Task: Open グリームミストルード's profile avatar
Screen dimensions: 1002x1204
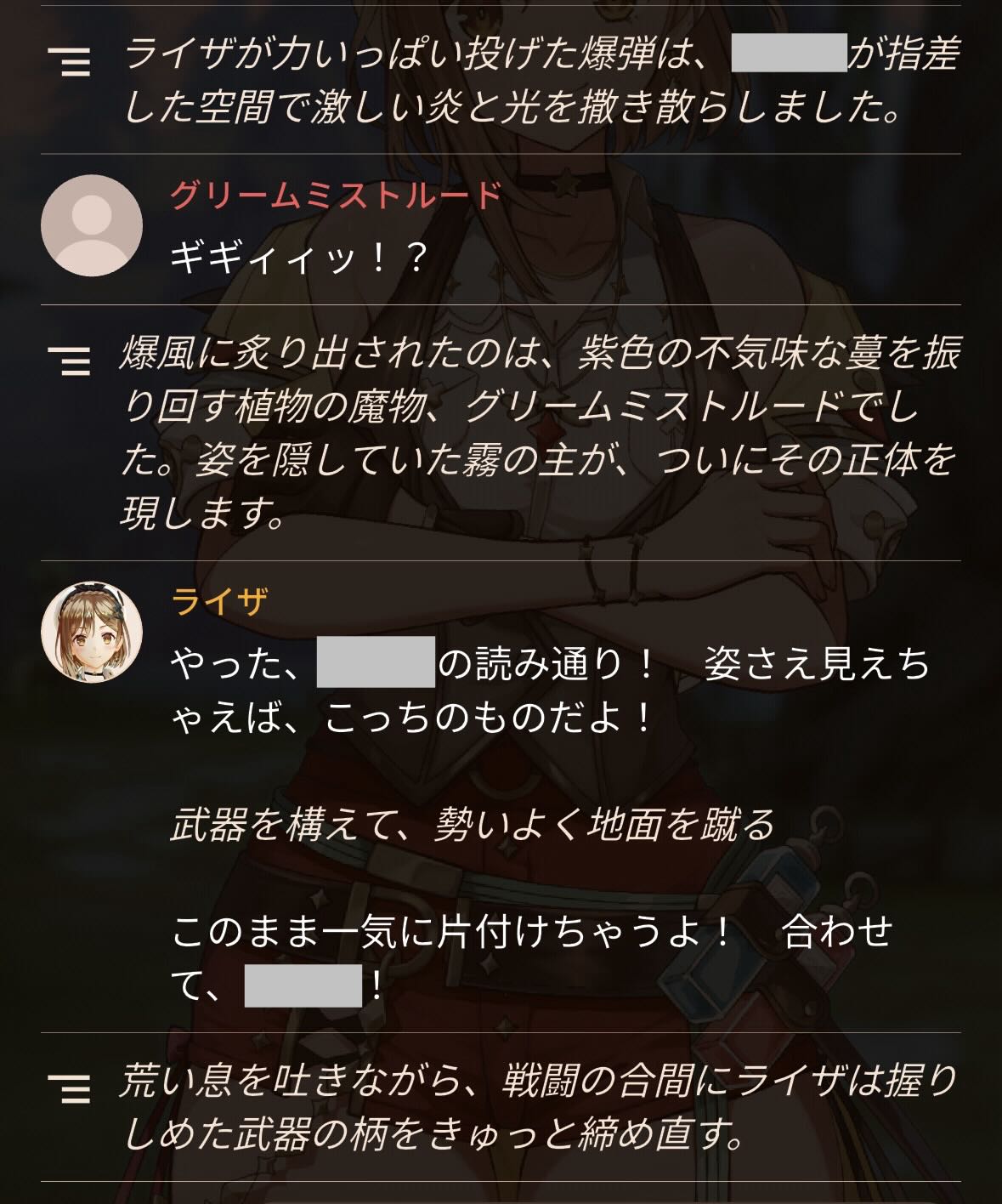Action: 92,225
